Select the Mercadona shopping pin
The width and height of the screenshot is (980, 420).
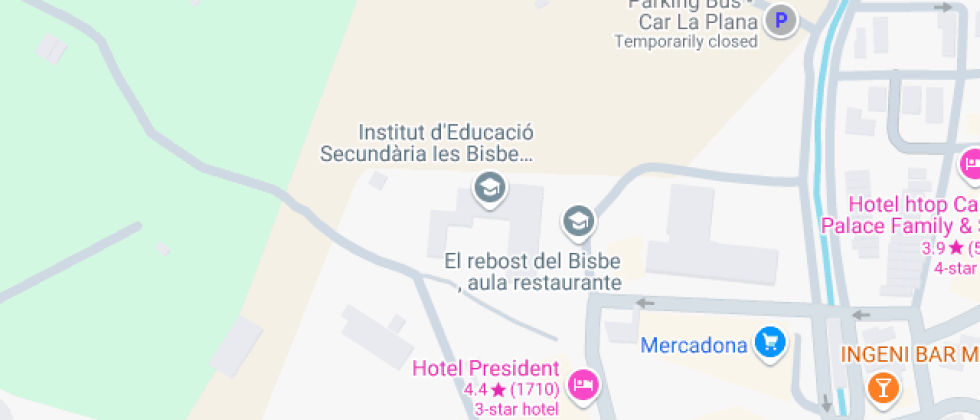point(769,344)
